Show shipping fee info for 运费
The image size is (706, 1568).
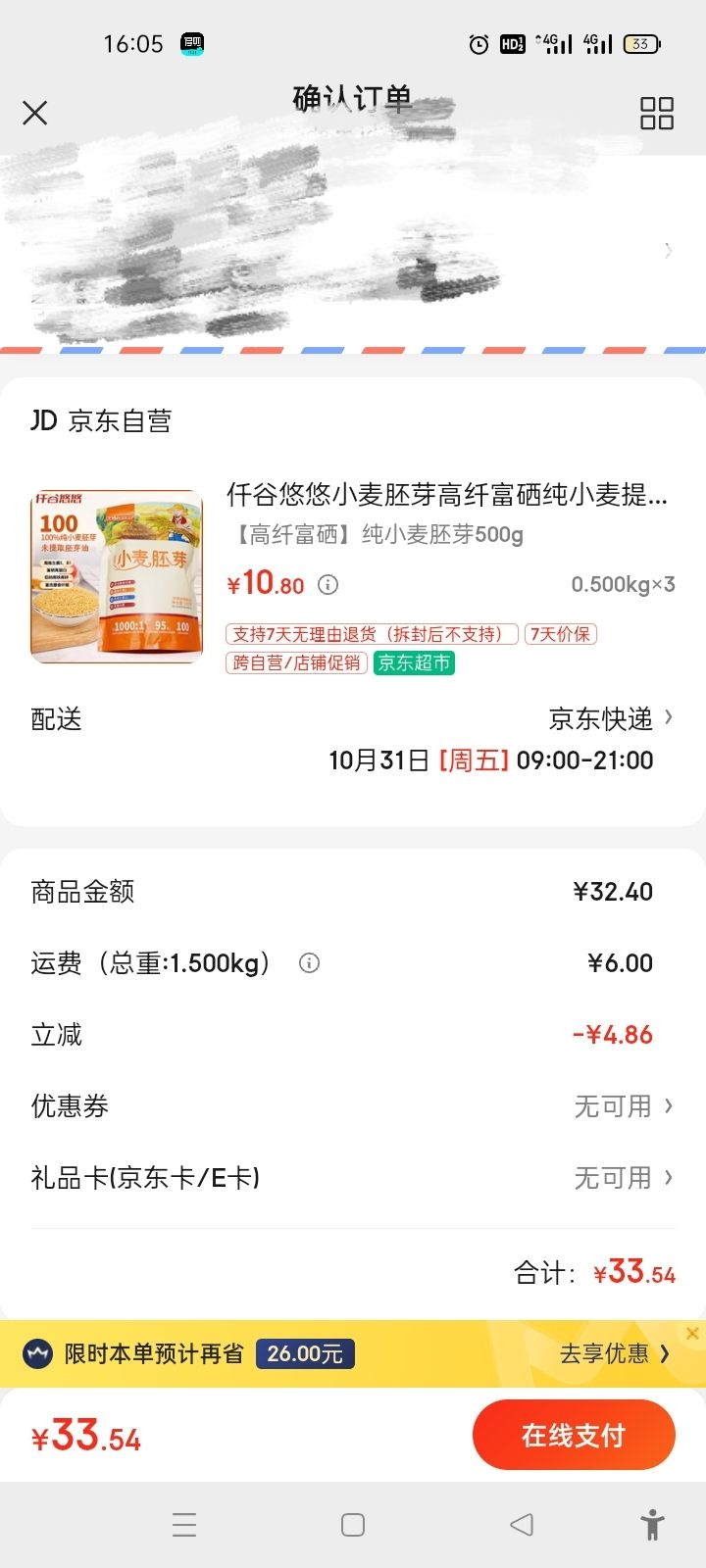click(309, 963)
